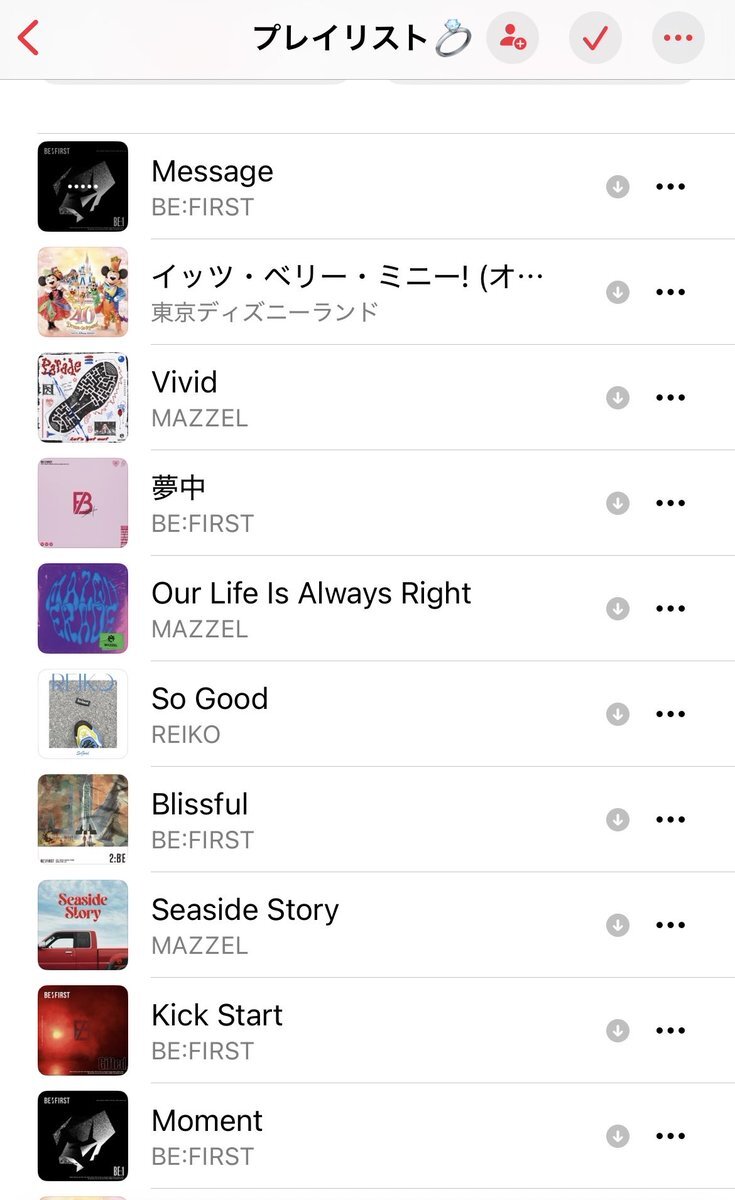Invite people to collaborate on playlist
The height and width of the screenshot is (1200, 735).
[512, 39]
